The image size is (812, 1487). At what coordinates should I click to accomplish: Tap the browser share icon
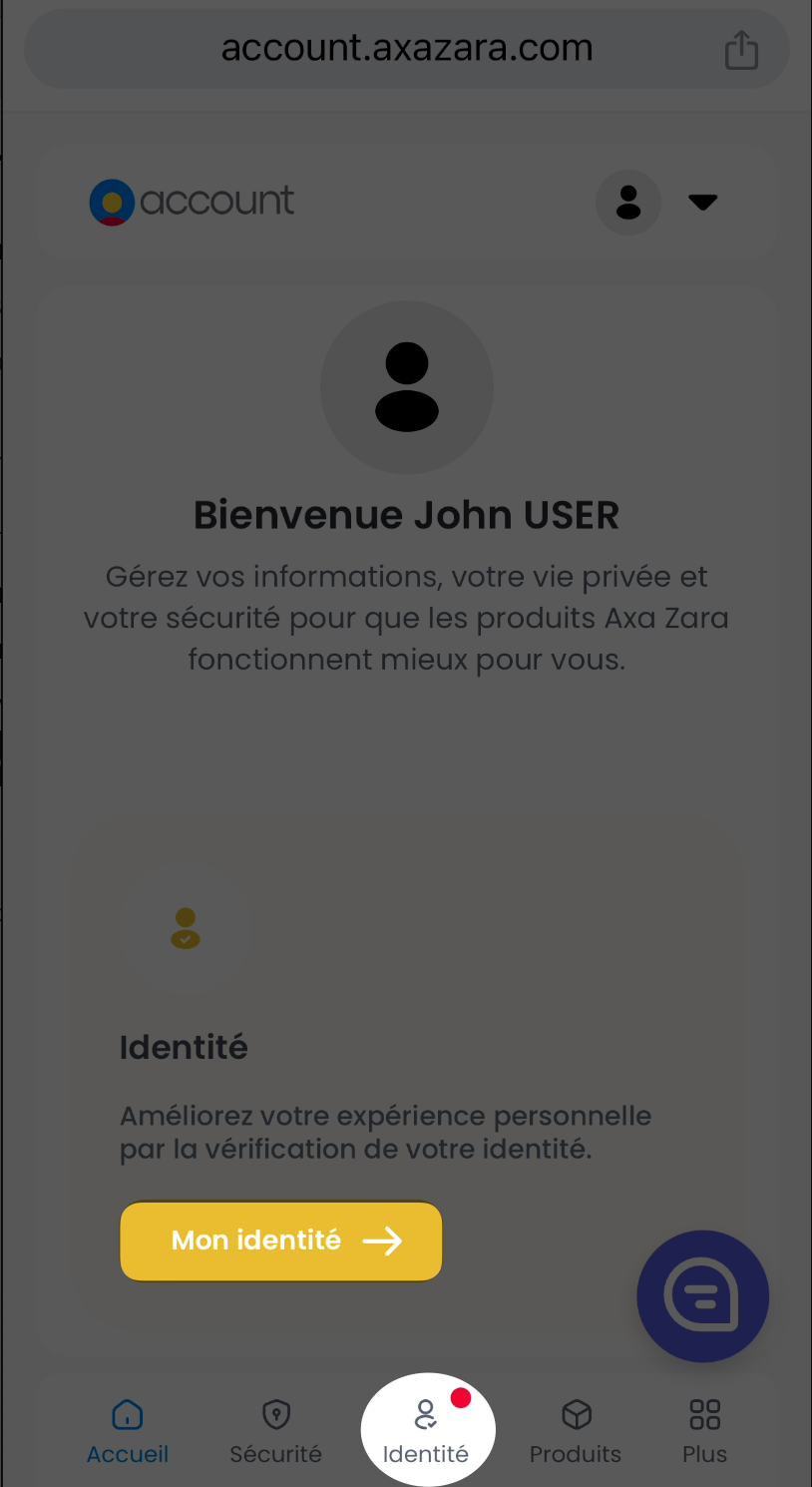tap(741, 49)
